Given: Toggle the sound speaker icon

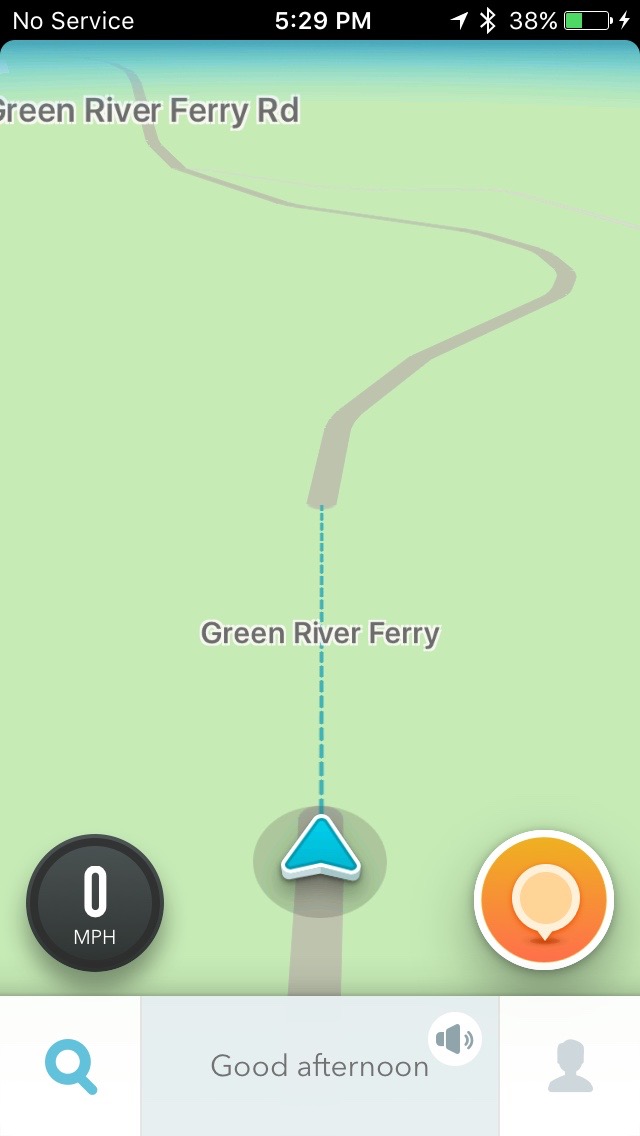Looking at the screenshot, I should tap(455, 1039).
